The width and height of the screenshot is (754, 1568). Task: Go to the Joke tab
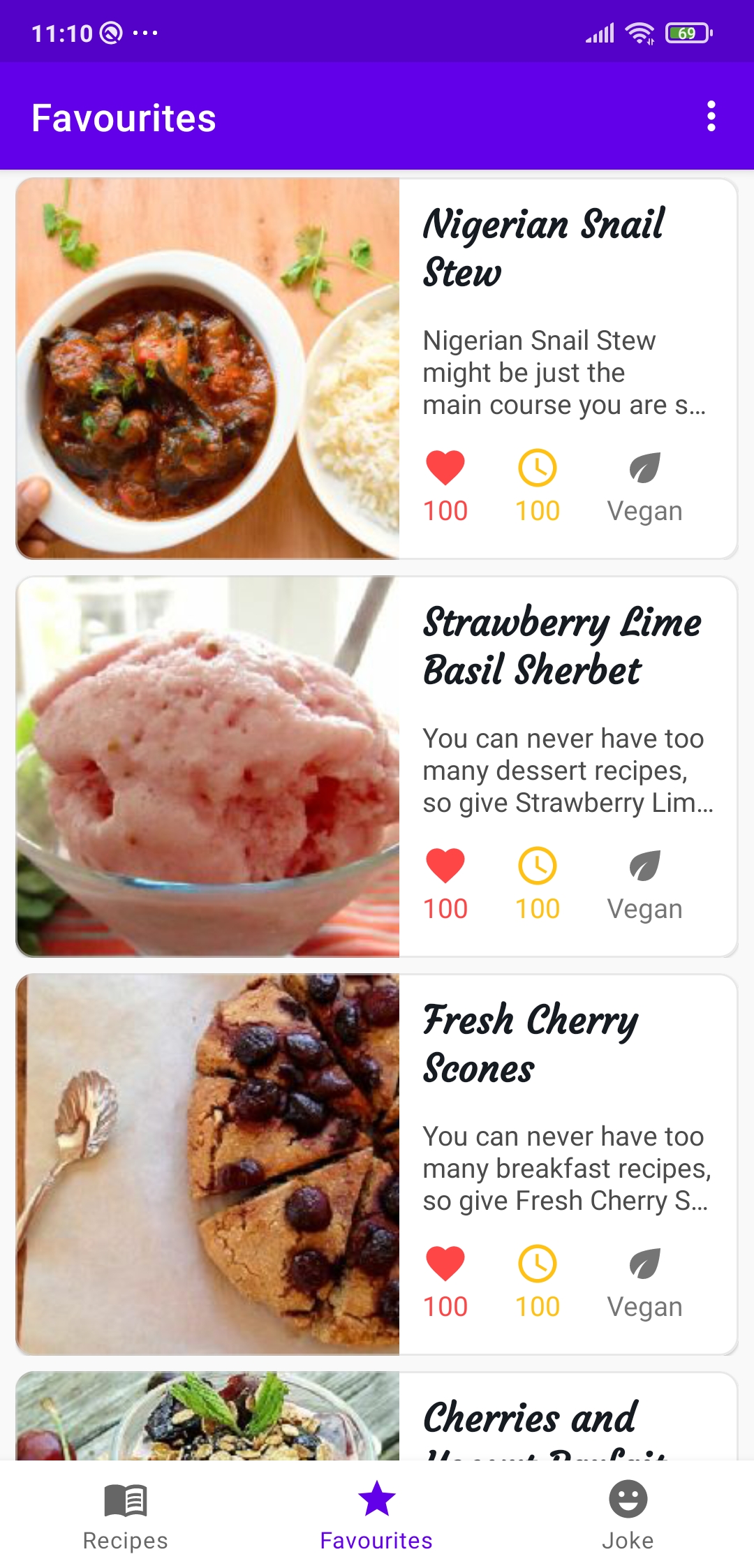pyautogui.click(x=628, y=1514)
